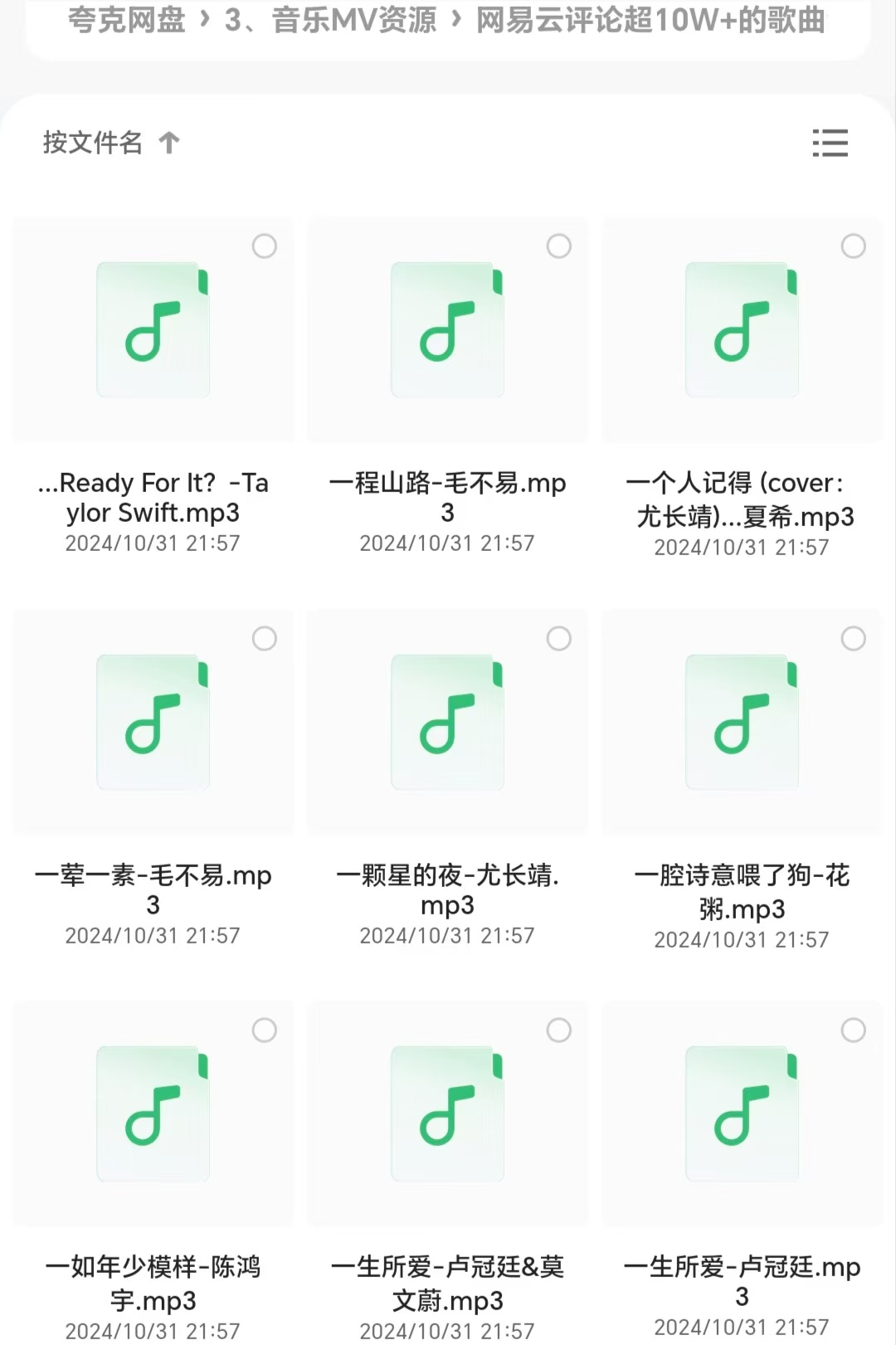
Task: Tick the 一颗星的夜-尤长靖 selection circle
Action: click(559, 639)
